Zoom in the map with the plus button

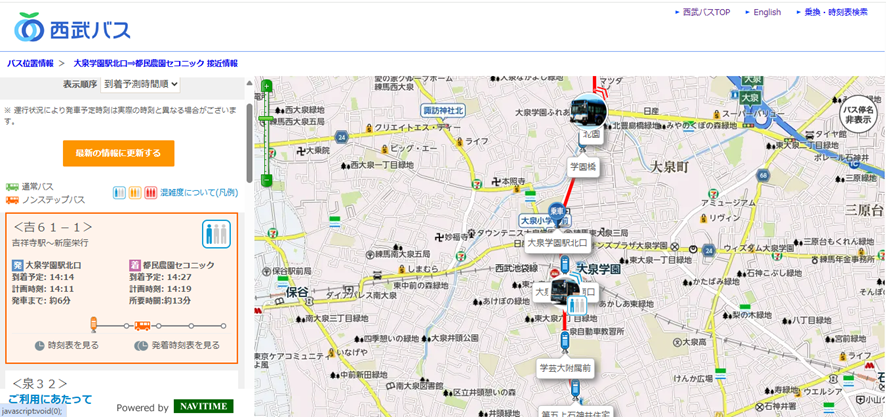266,86
